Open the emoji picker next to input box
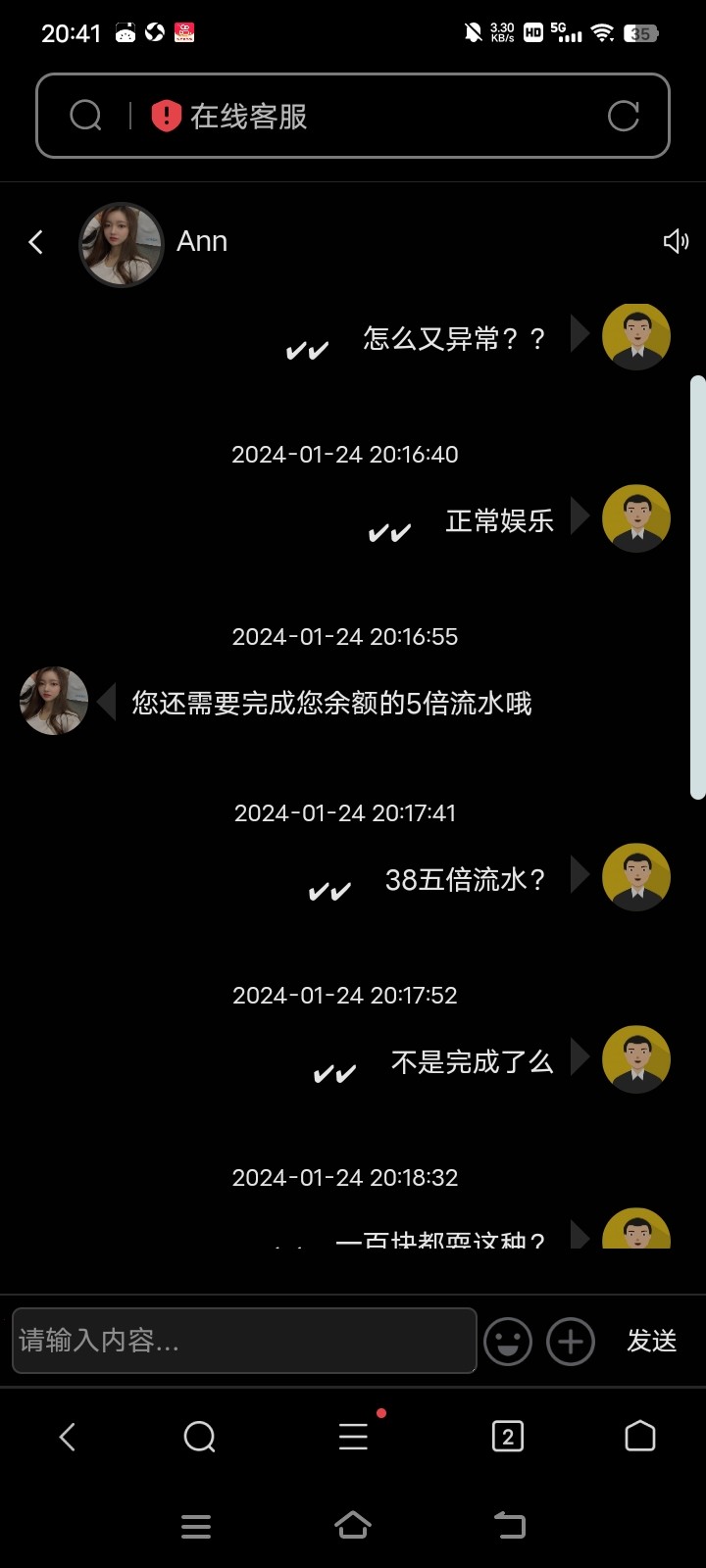 tap(509, 1341)
